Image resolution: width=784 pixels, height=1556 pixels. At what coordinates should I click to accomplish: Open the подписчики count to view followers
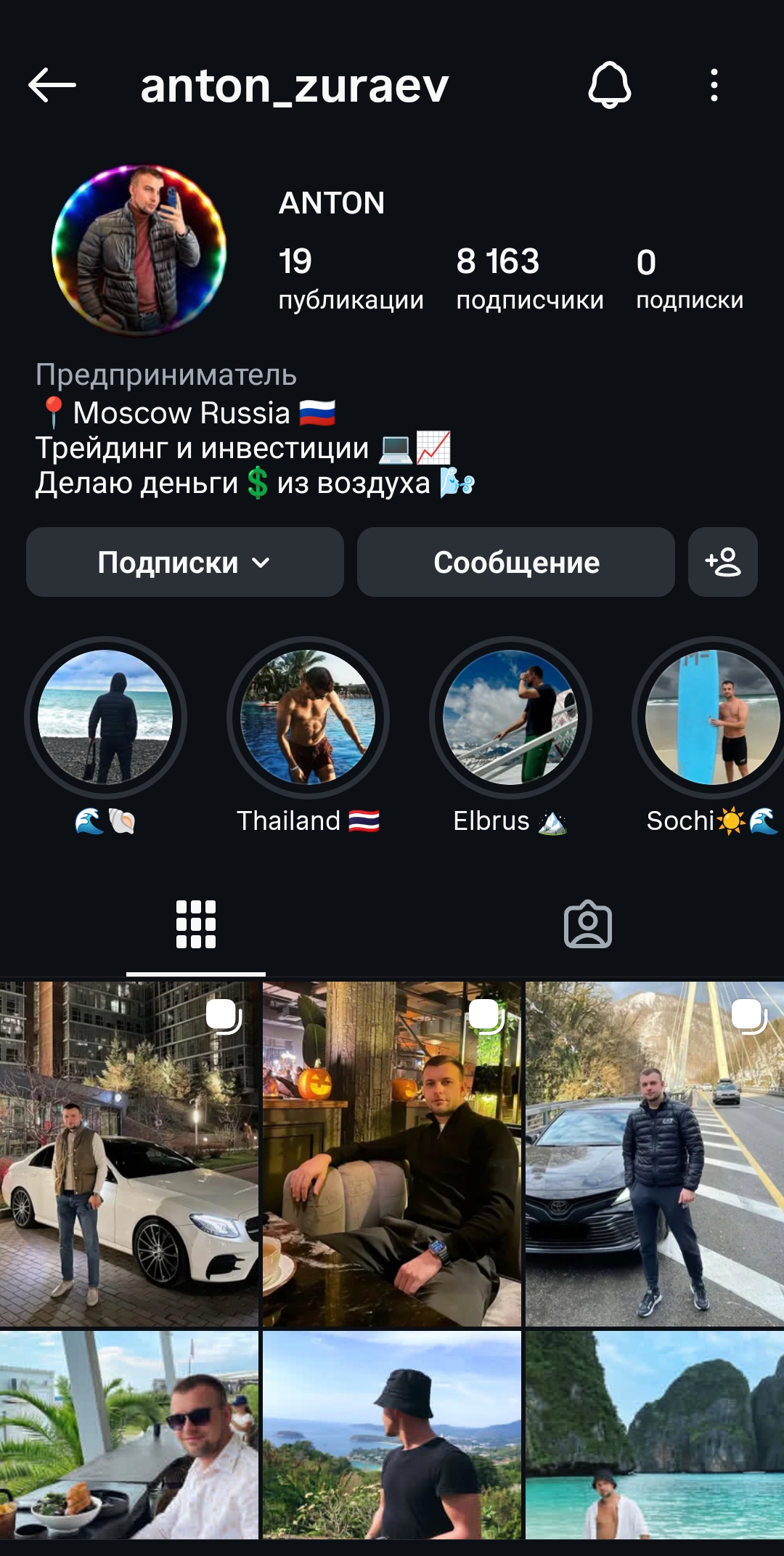tap(528, 276)
